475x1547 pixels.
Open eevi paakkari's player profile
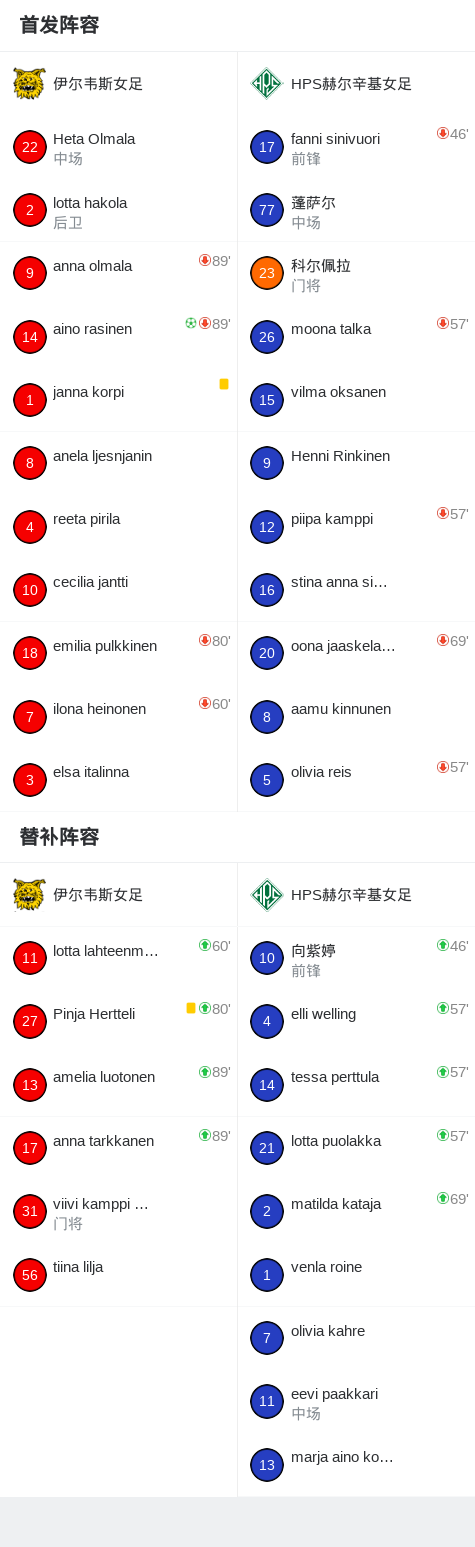356,1401
